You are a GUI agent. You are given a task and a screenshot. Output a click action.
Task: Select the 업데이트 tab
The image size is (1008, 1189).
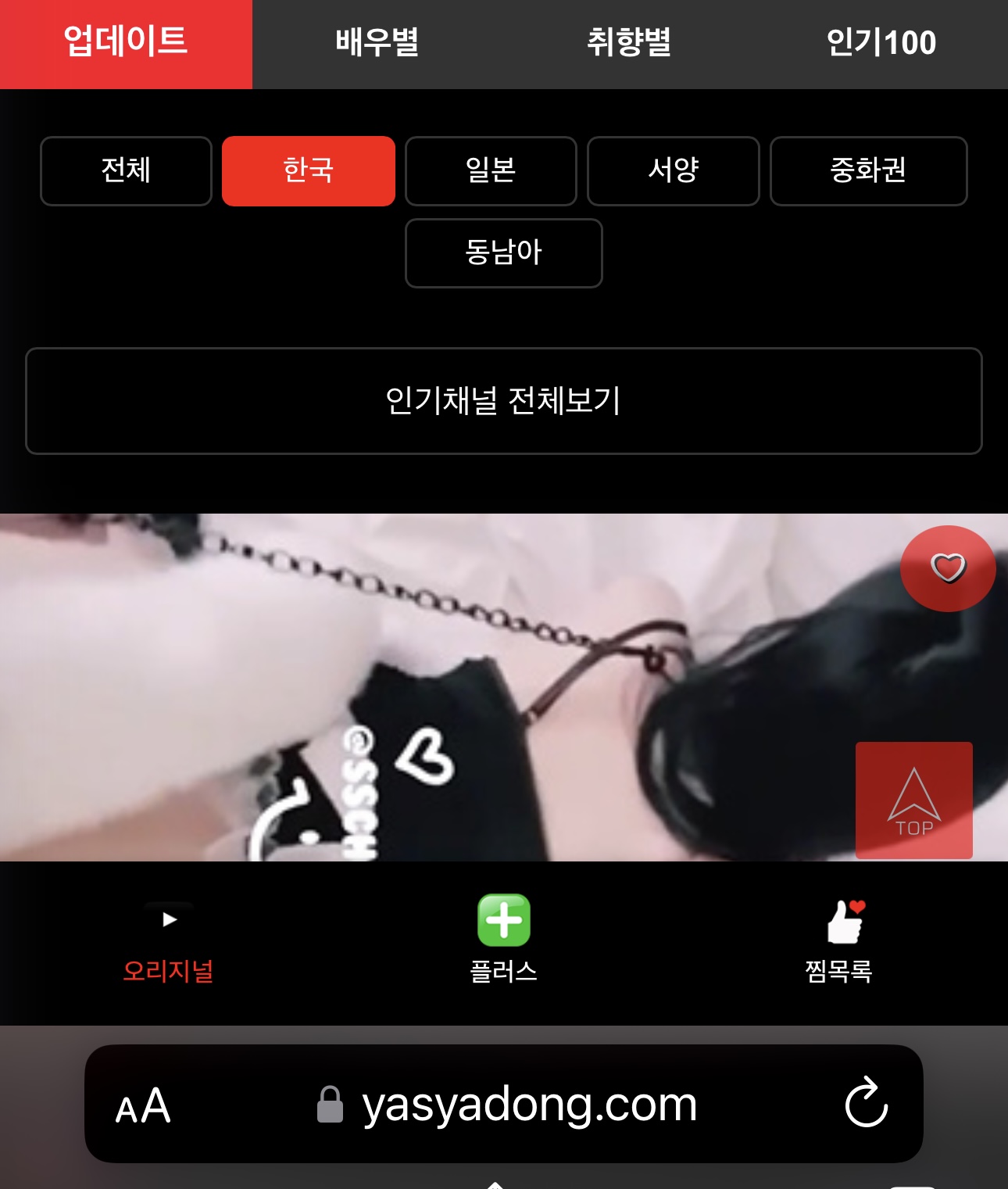126,44
